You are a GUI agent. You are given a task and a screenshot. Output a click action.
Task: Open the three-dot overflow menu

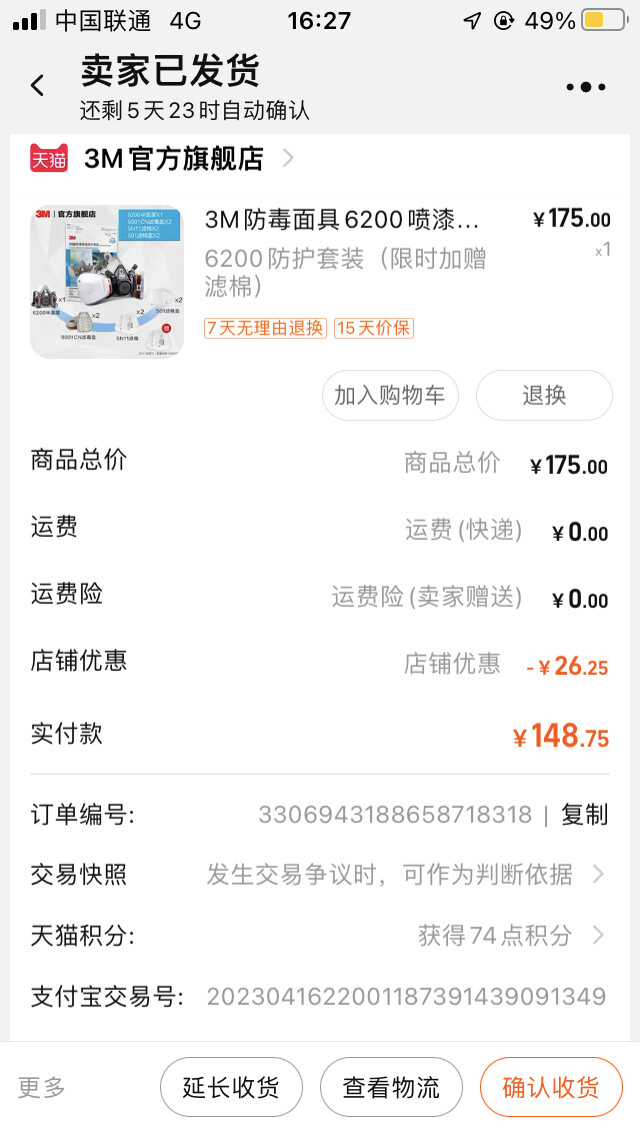point(585,88)
